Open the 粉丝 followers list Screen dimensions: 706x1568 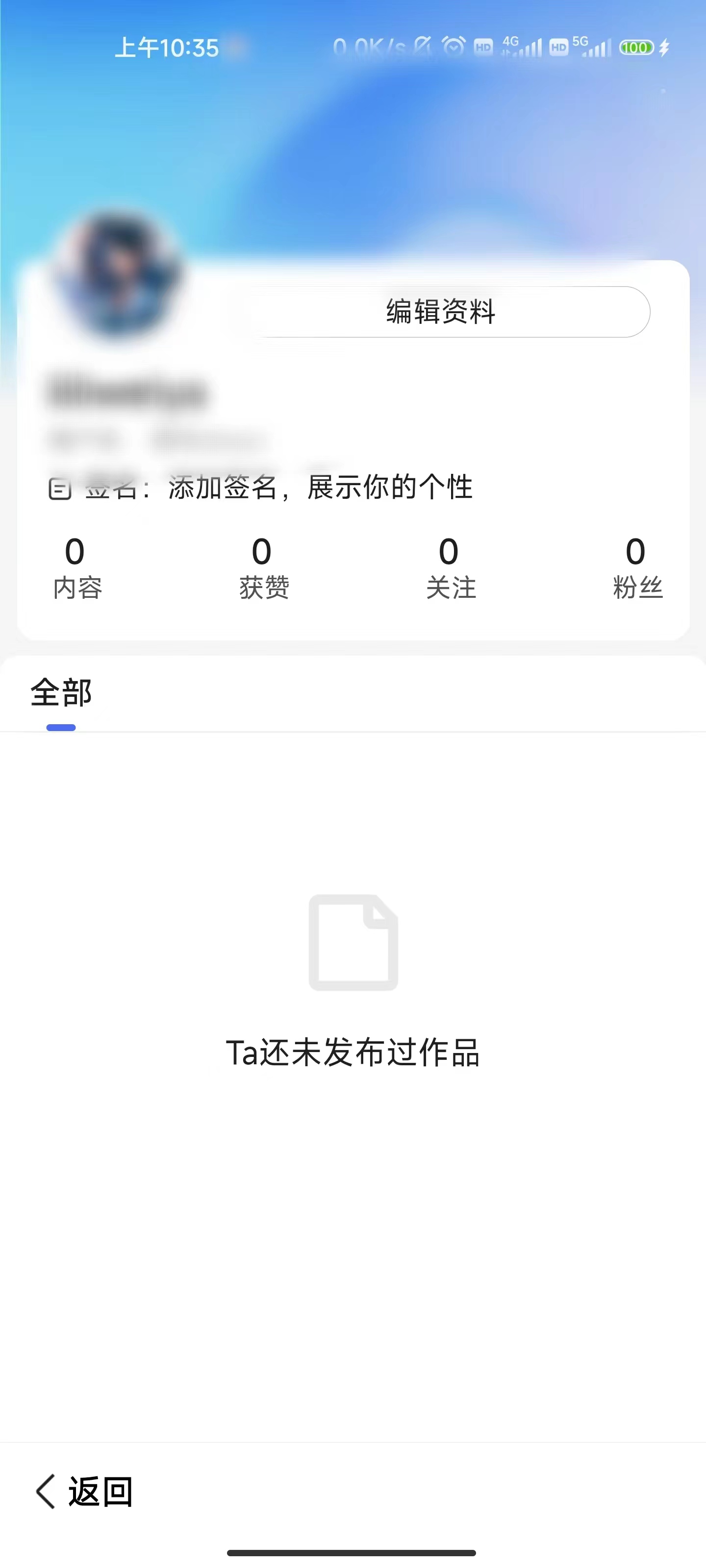pos(636,566)
